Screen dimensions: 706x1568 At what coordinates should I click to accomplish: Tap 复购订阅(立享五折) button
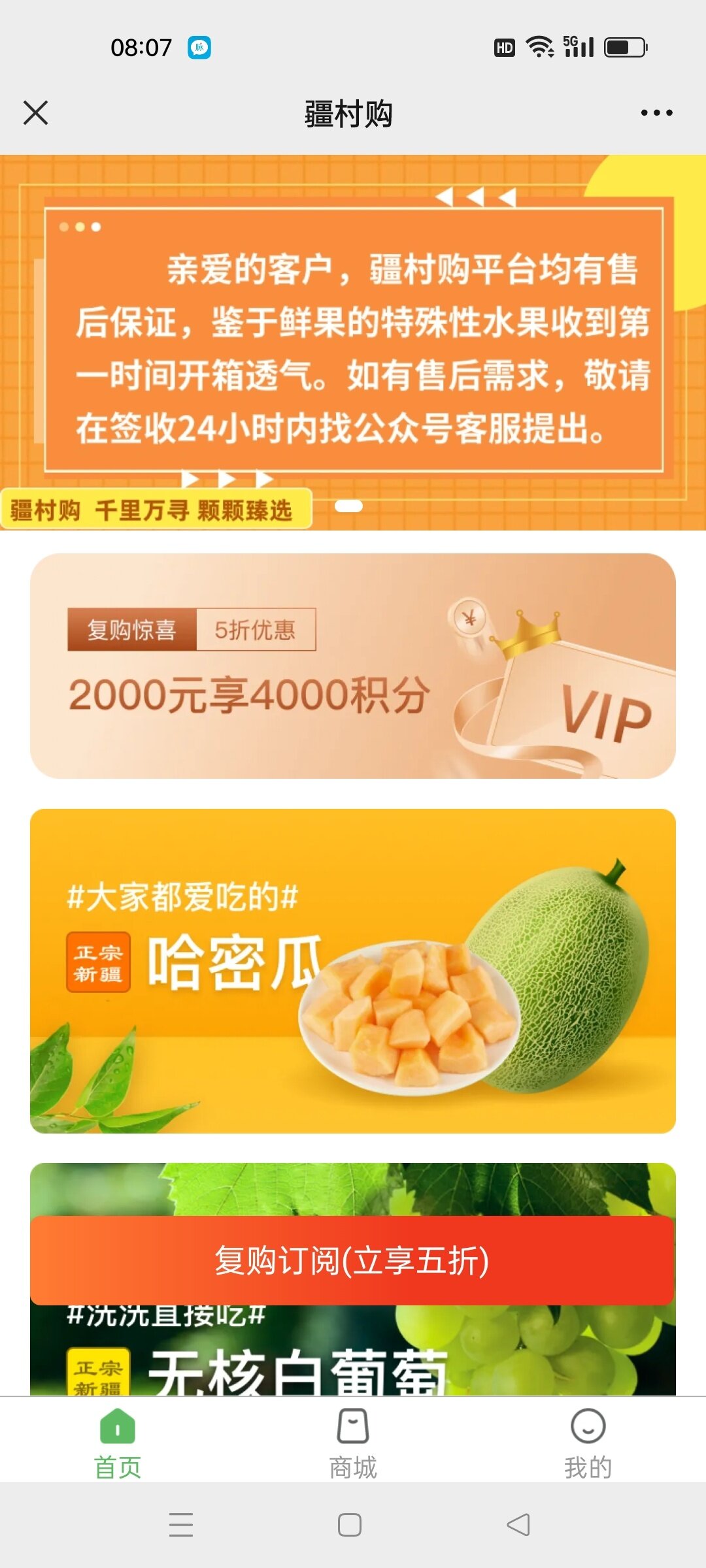click(352, 1260)
